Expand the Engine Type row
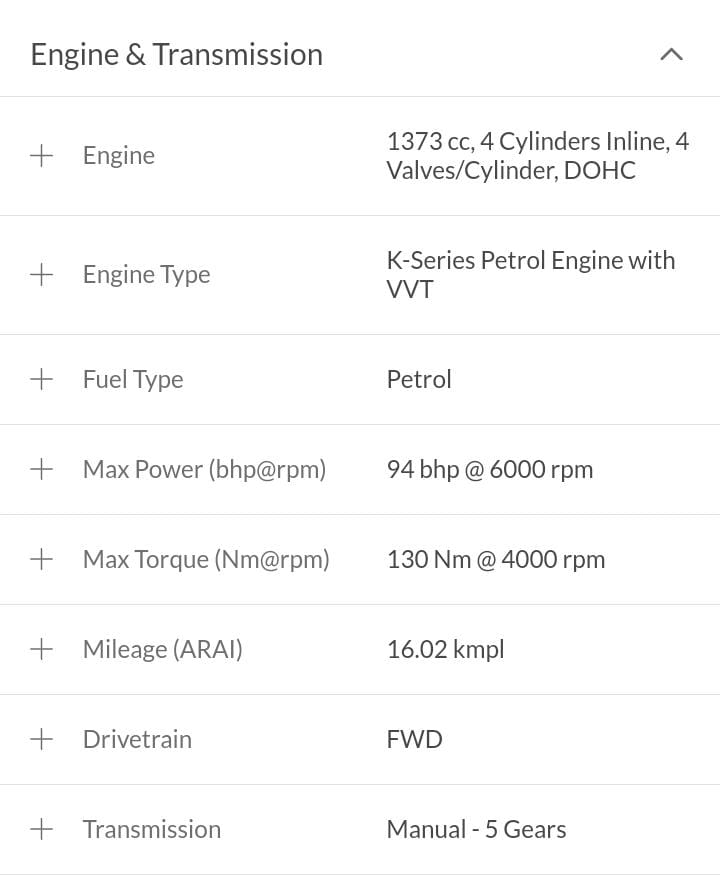This screenshot has width=720, height=877. (x=41, y=275)
